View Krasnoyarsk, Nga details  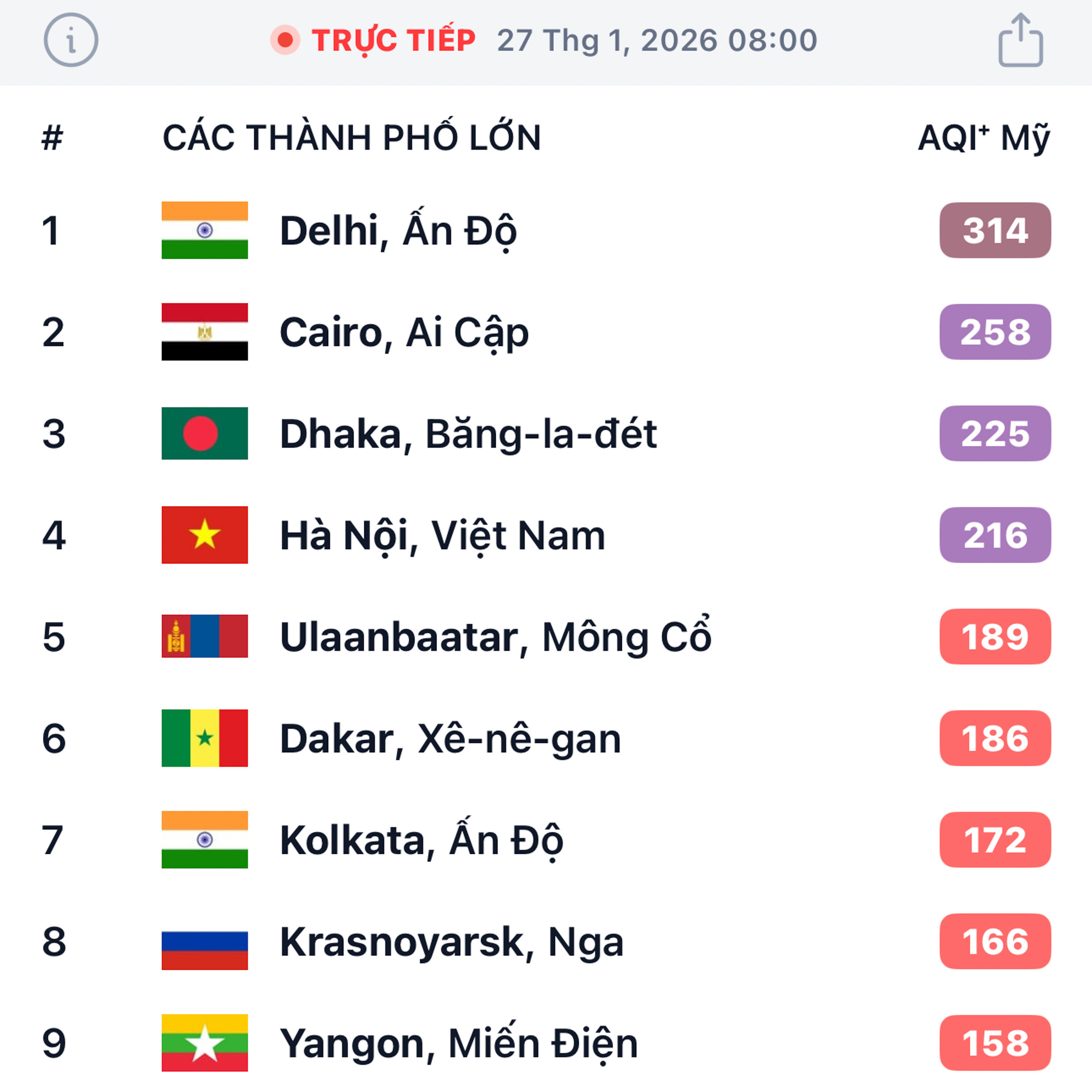point(451,942)
